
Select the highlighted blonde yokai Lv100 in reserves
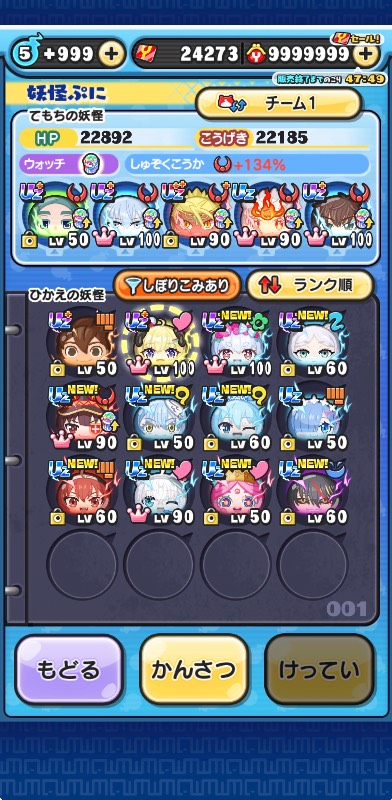[159, 343]
